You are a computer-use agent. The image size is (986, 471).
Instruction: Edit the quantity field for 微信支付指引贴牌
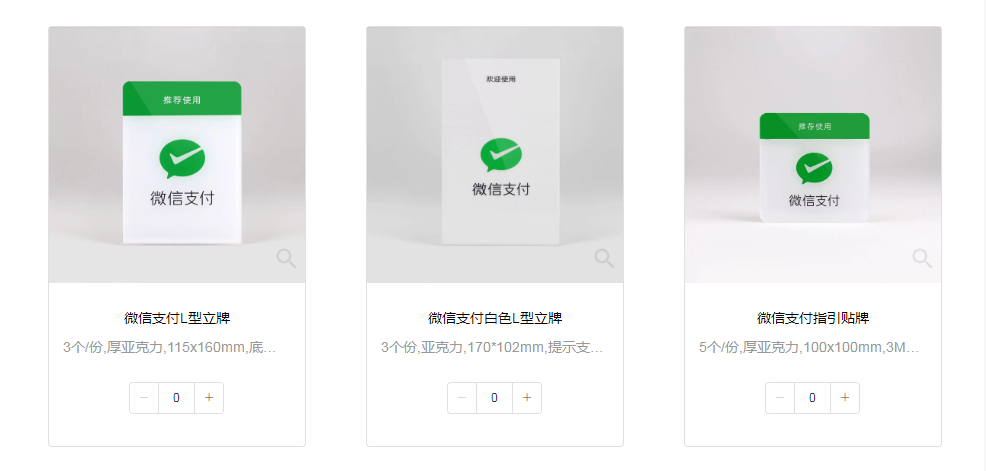tap(812, 398)
